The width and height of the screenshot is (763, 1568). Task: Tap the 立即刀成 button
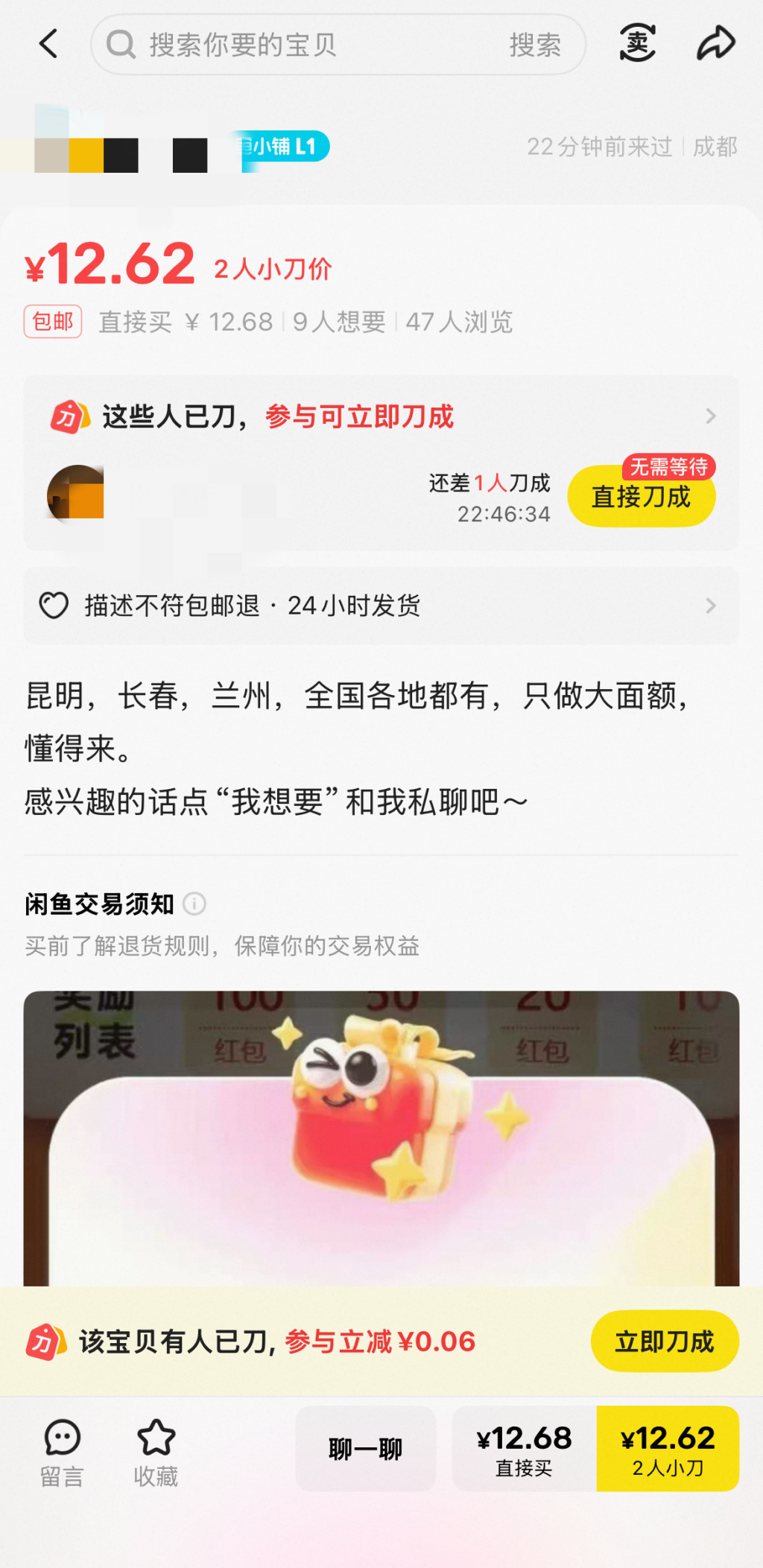click(x=664, y=1341)
